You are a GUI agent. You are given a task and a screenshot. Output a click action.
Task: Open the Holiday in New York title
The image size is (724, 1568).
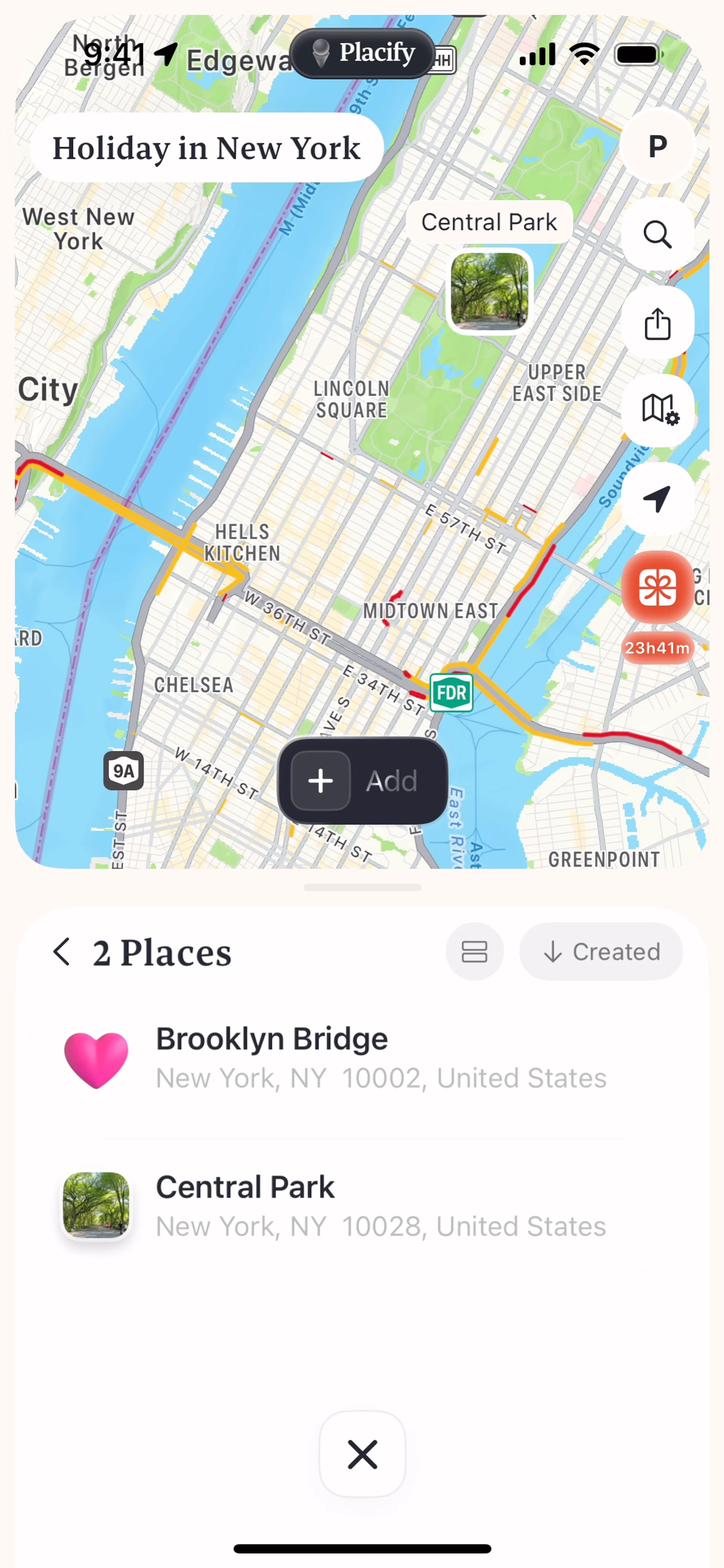coord(206,148)
